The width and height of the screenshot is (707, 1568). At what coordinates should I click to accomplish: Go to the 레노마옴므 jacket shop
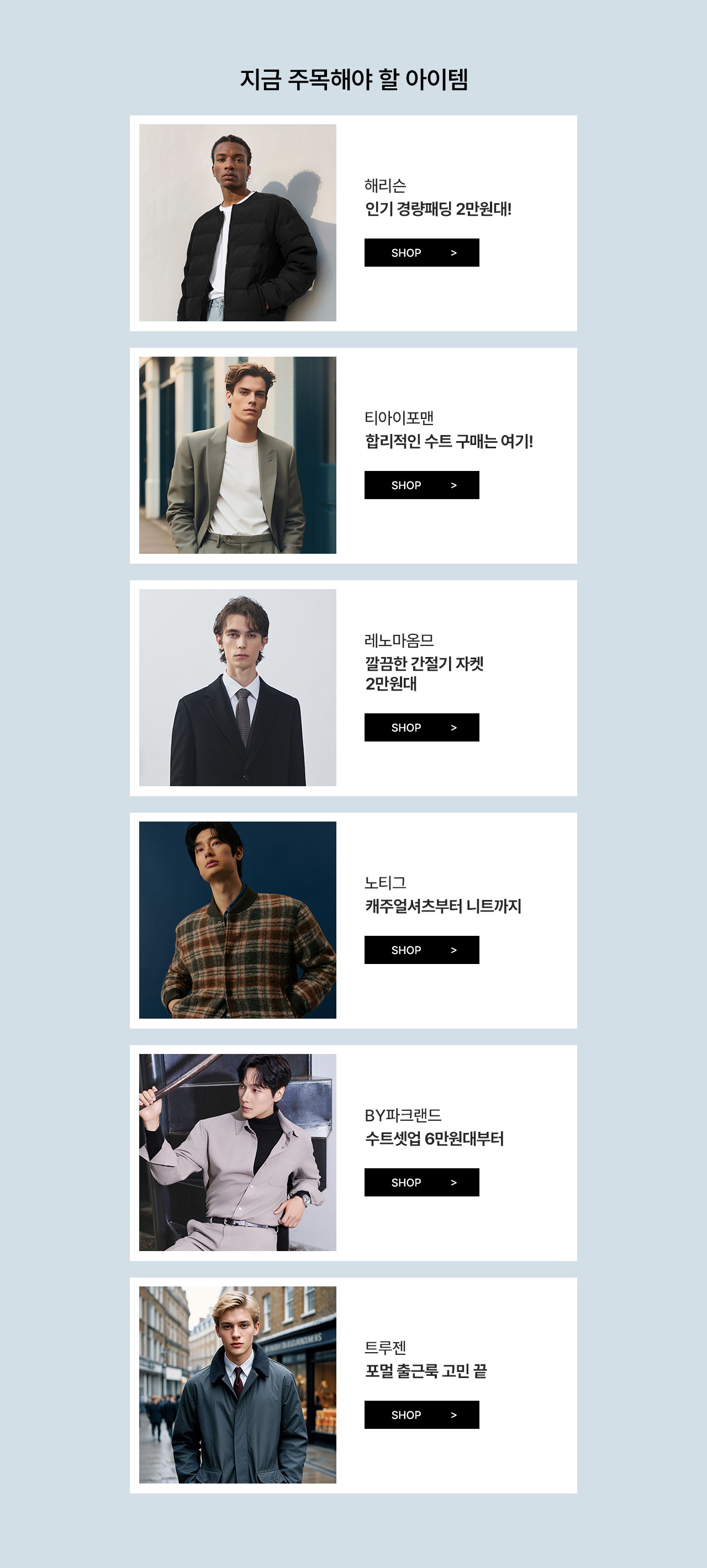tap(421, 727)
